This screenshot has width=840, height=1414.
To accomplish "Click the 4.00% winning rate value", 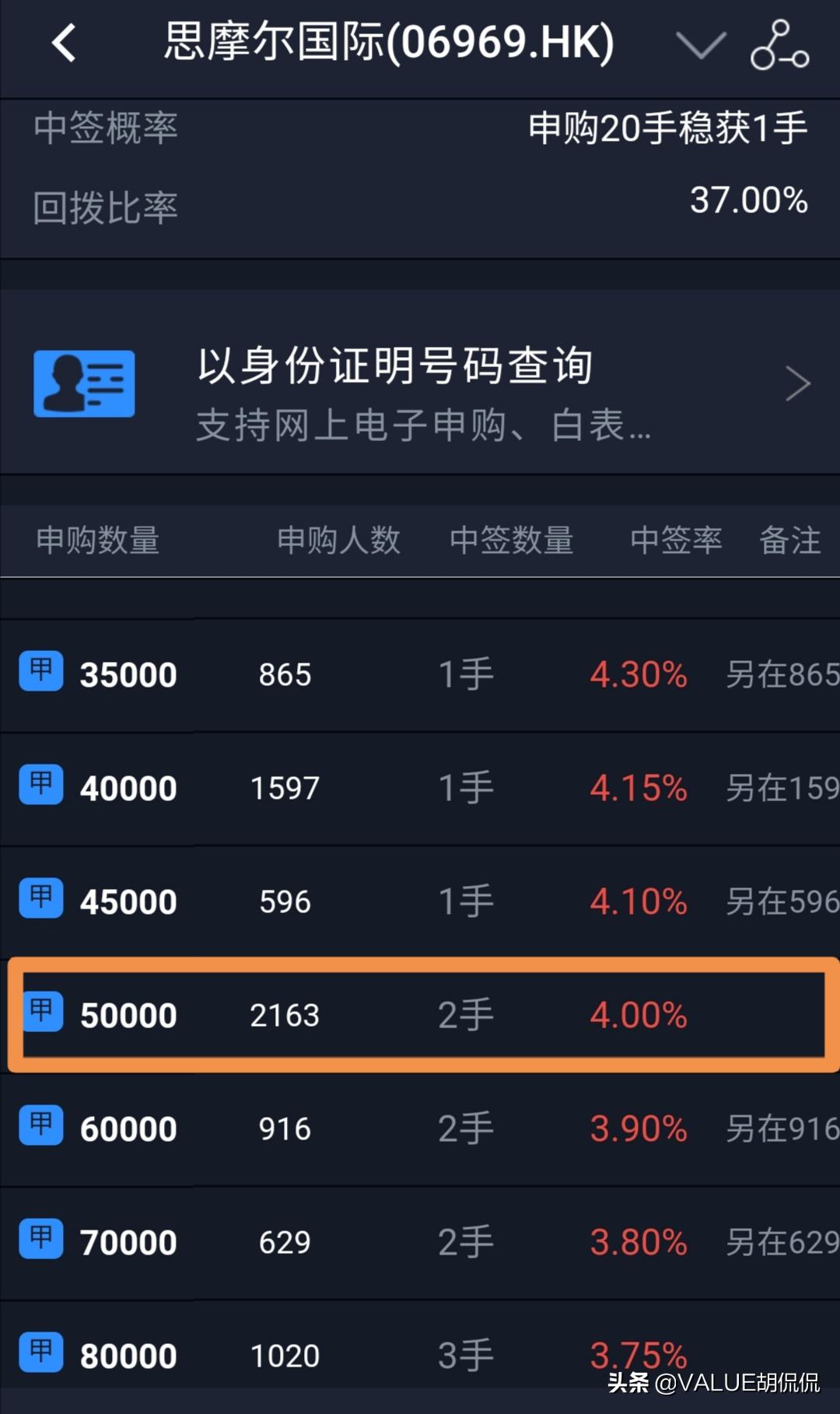I will (x=637, y=1013).
